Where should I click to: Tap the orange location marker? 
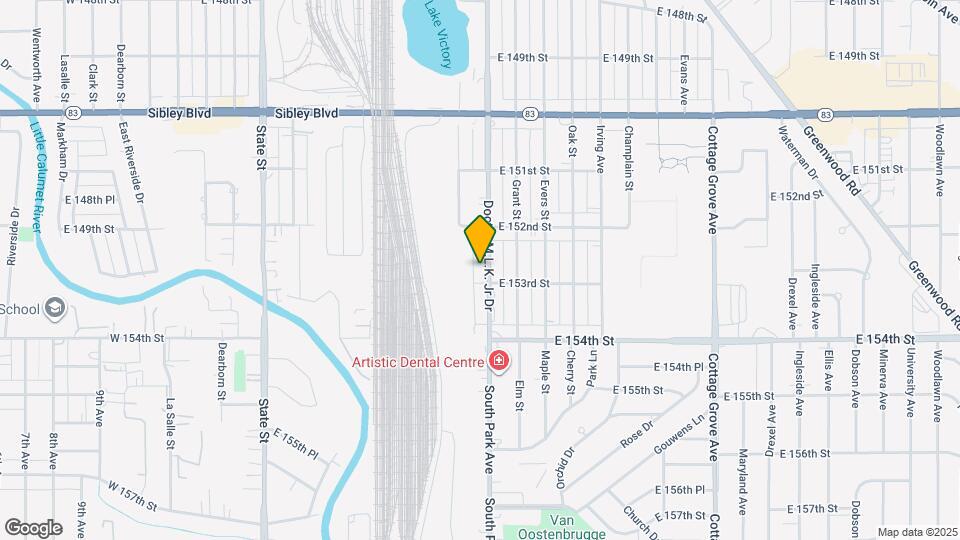pyautogui.click(x=481, y=238)
